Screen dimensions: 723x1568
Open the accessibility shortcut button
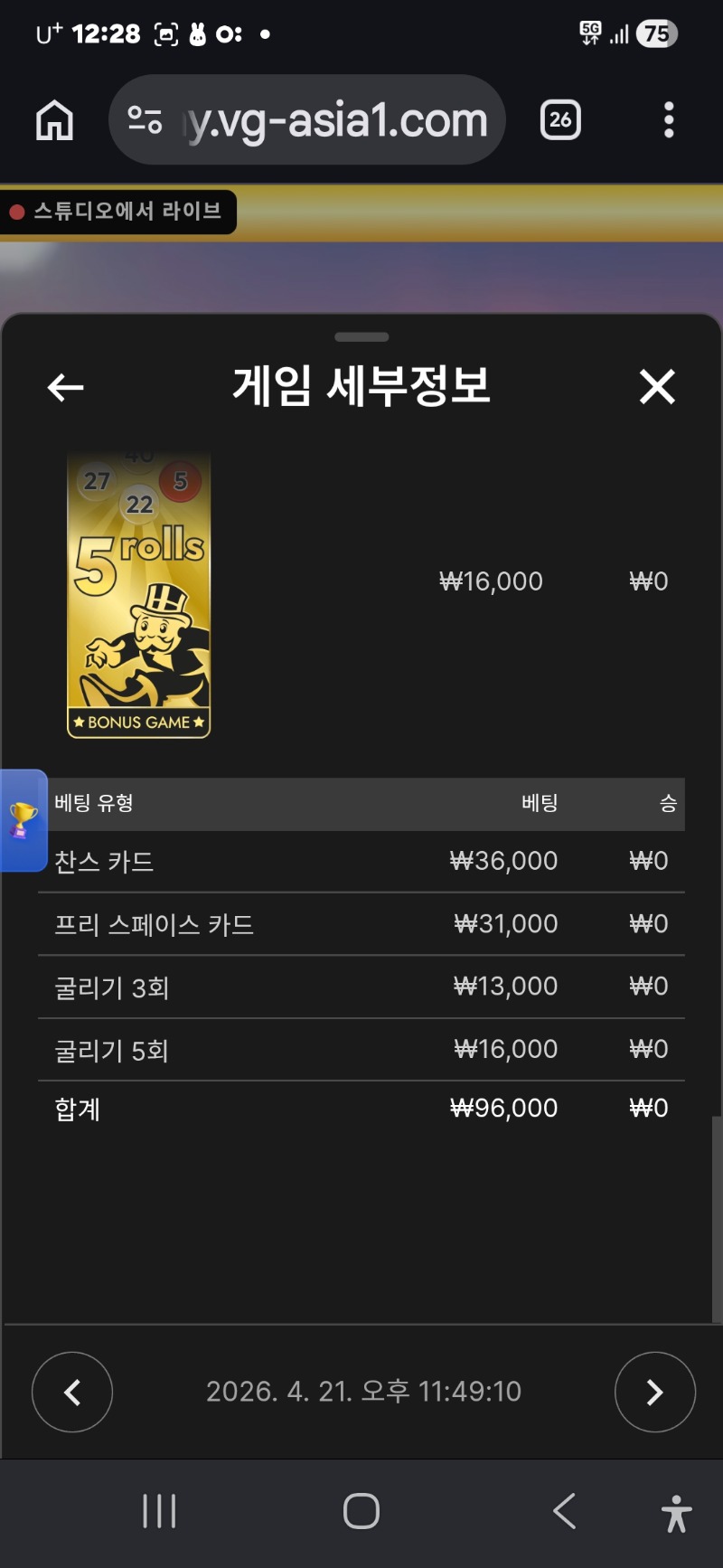676,1513
